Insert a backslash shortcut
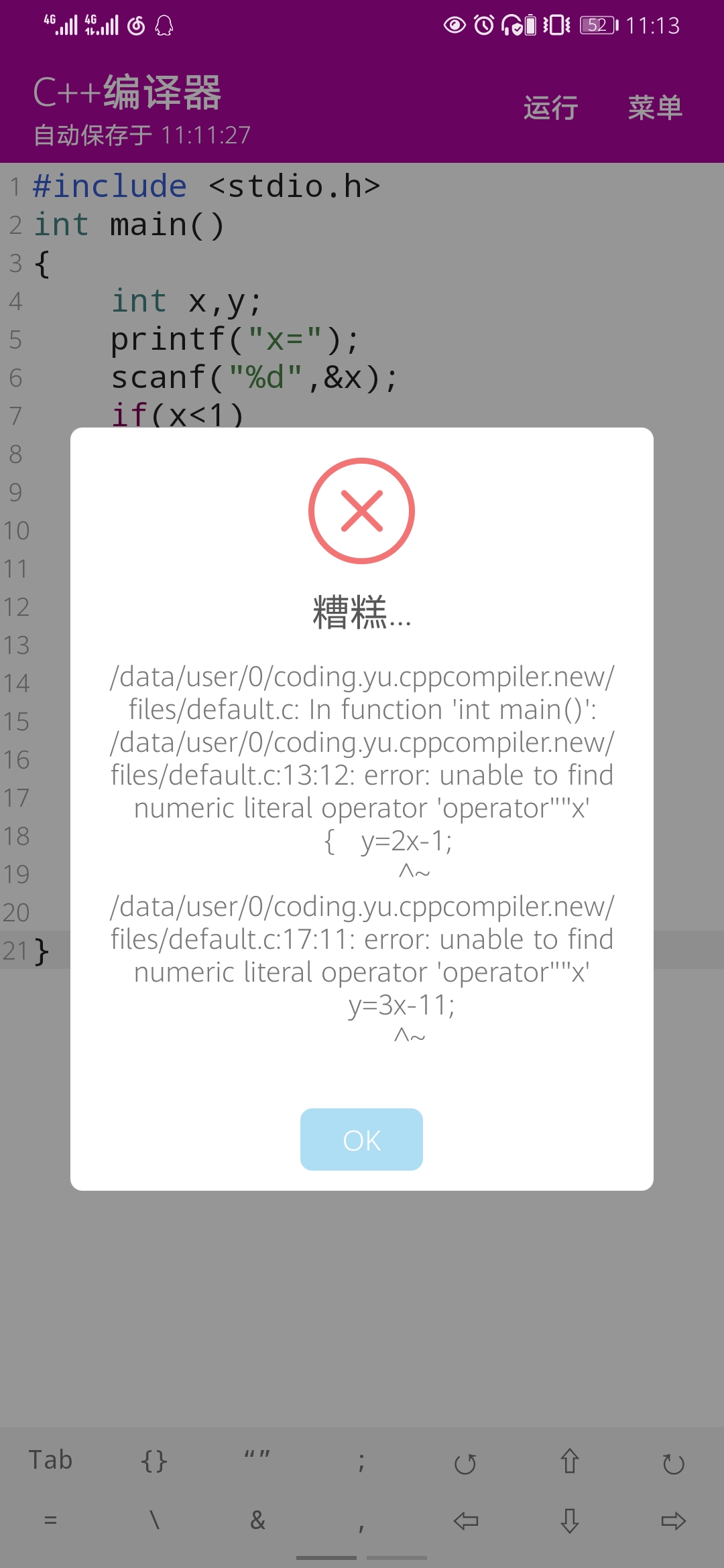The height and width of the screenshot is (1568, 724). pos(154,1520)
